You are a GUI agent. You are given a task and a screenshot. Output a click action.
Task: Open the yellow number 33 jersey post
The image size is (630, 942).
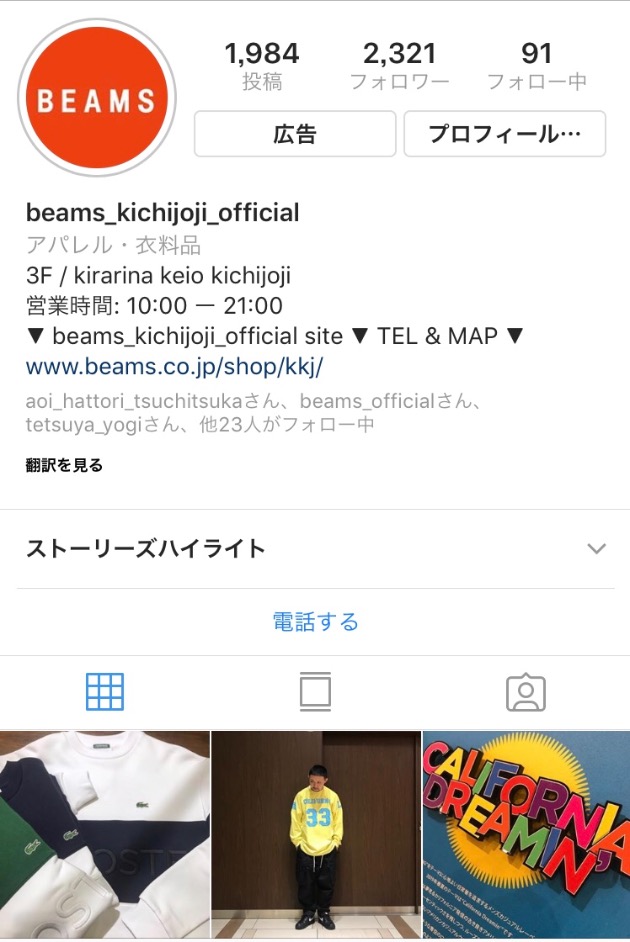click(315, 836)
